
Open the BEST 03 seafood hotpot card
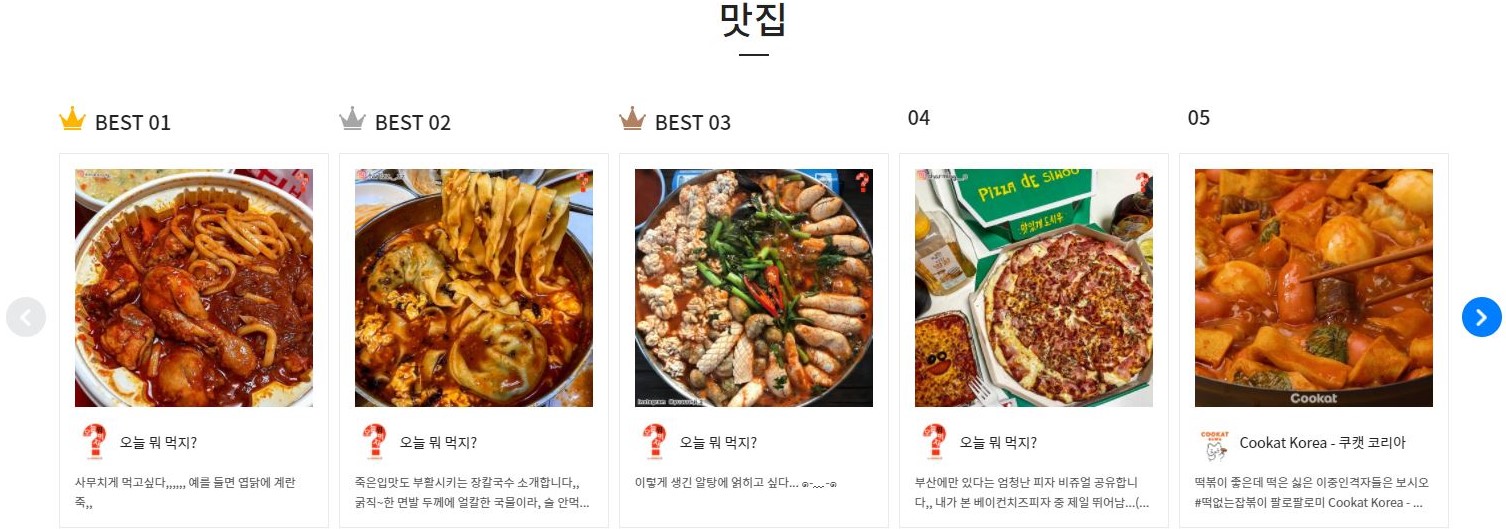[x=754, y=288]
